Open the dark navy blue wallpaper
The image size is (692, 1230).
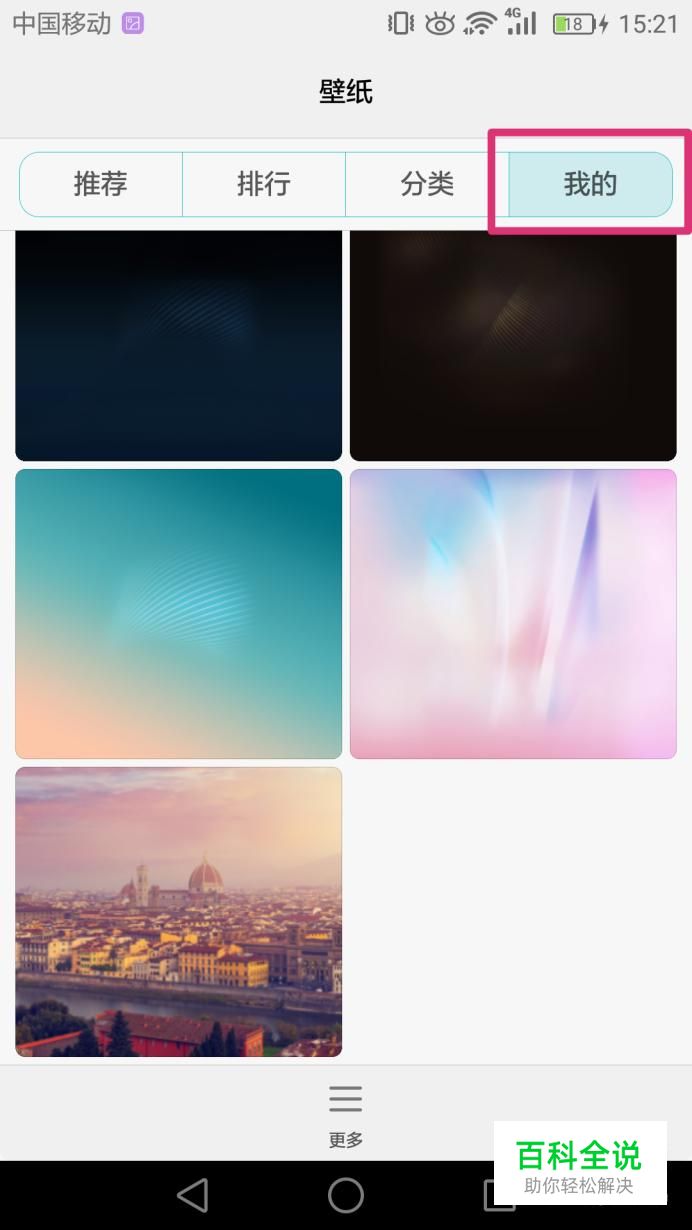[x=179, y=346]
